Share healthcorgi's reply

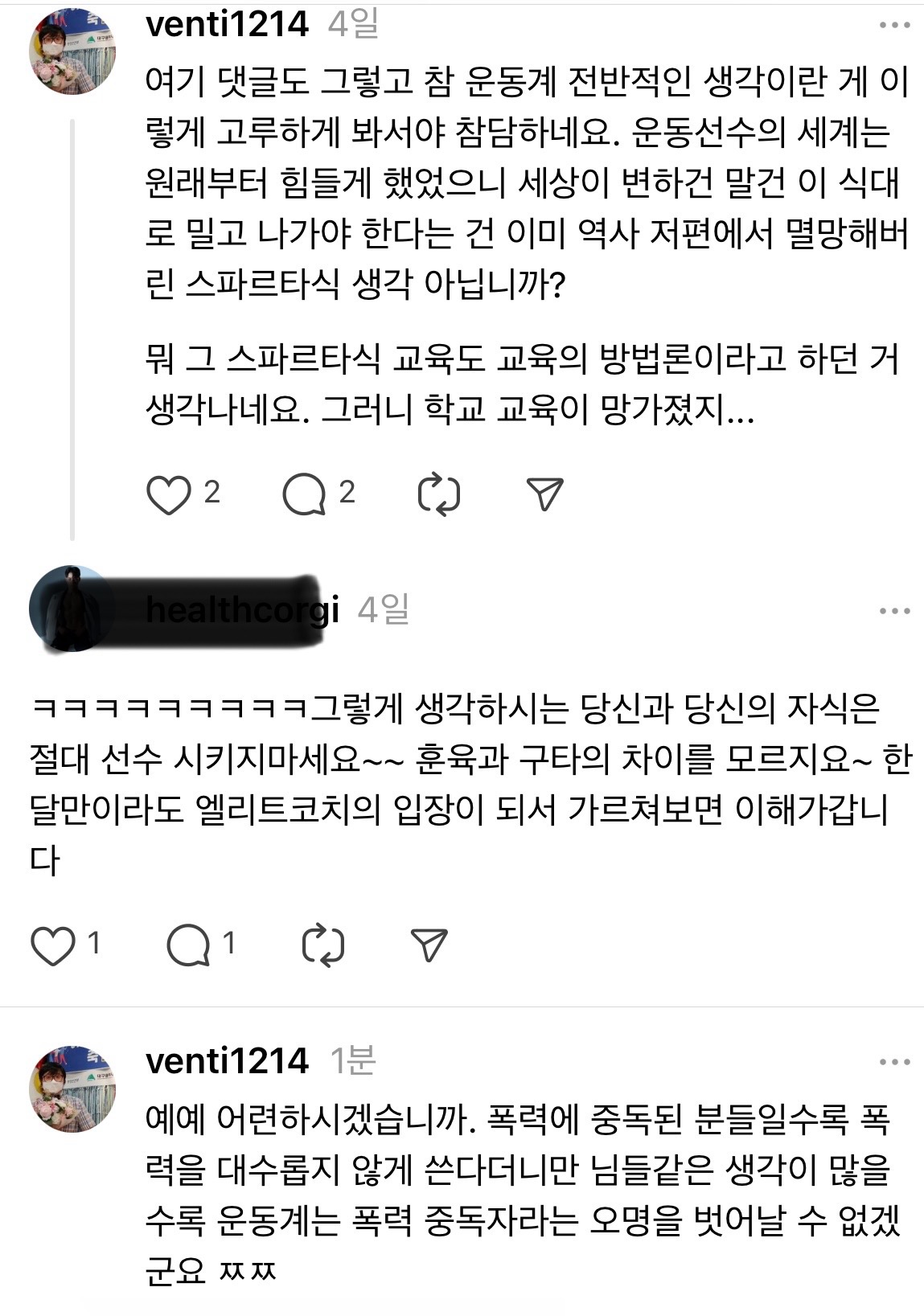point(429,945)
